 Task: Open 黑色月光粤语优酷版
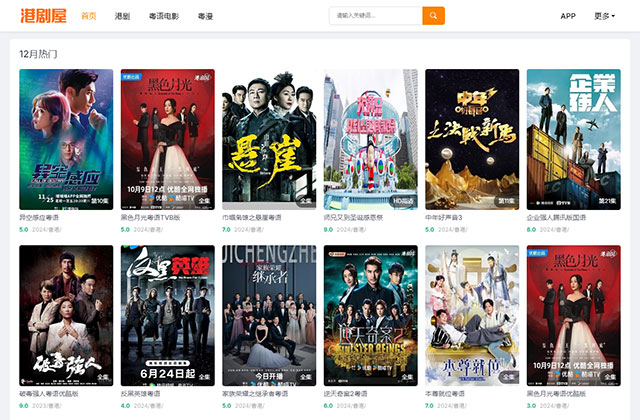(x=573, y=315)
